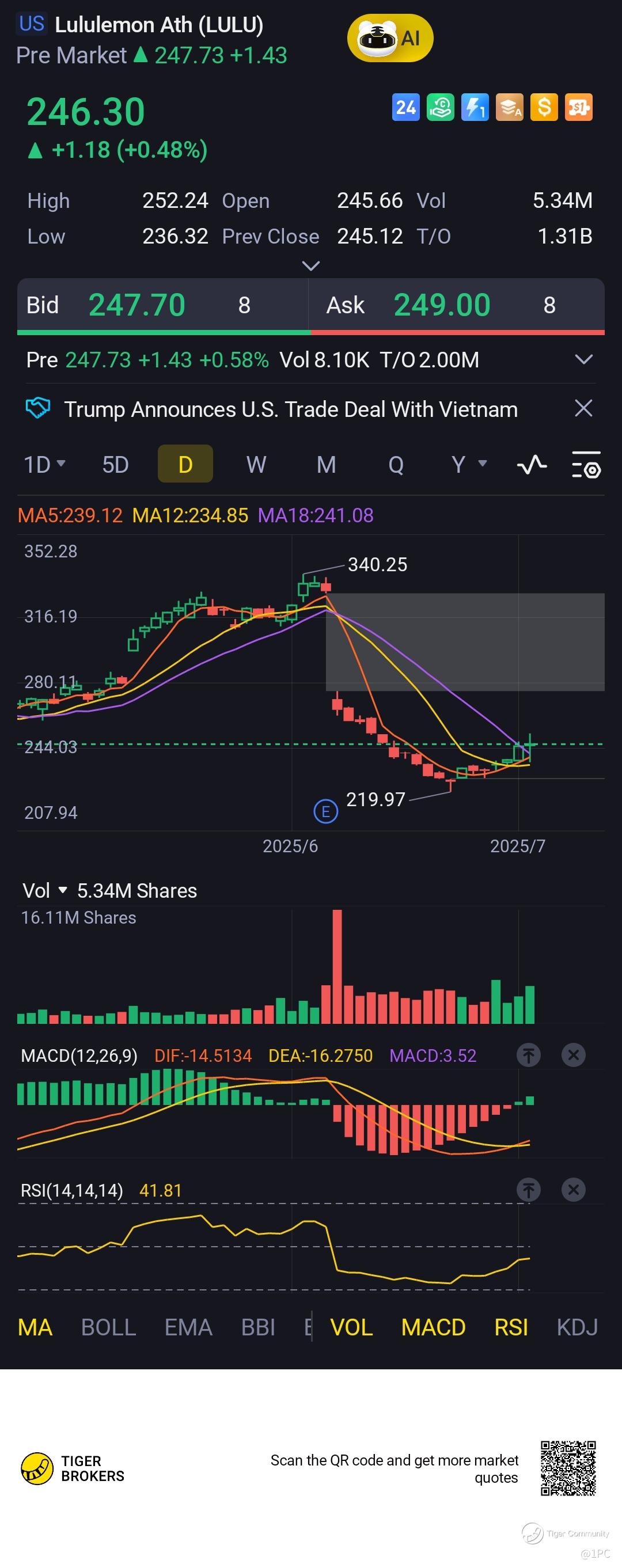Screen dimensions: 622x1568
Task: Expand the quote details chevron below Low
Action: click(311, 266)
